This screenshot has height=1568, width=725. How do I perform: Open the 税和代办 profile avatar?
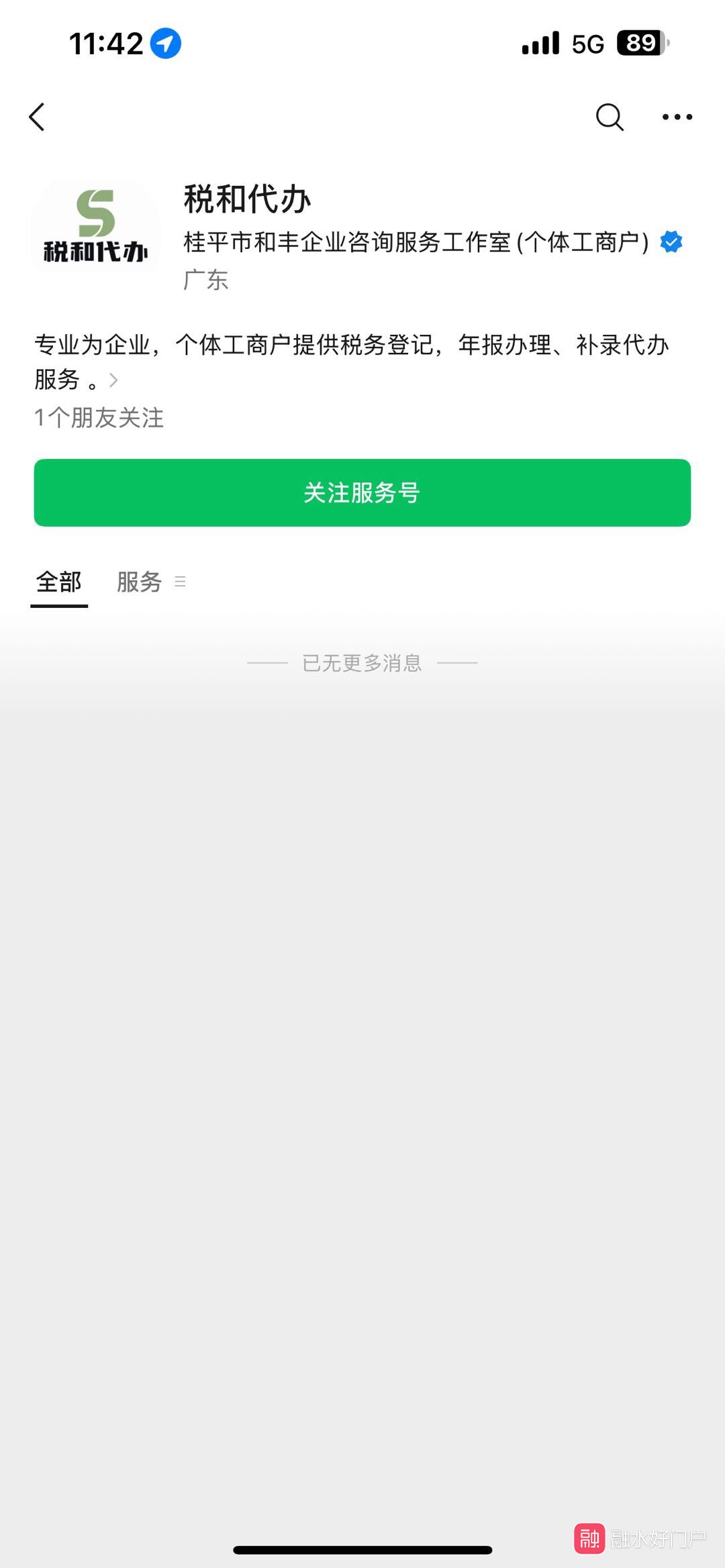[x=96, y=227]
